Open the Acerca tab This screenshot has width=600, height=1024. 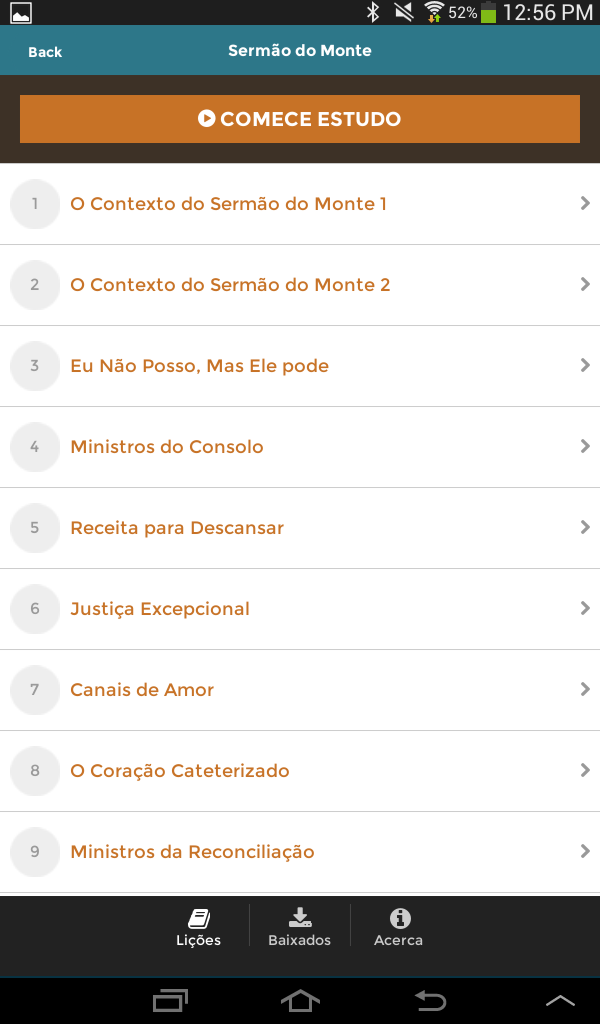pyautogui.click(x=399, y=927)
